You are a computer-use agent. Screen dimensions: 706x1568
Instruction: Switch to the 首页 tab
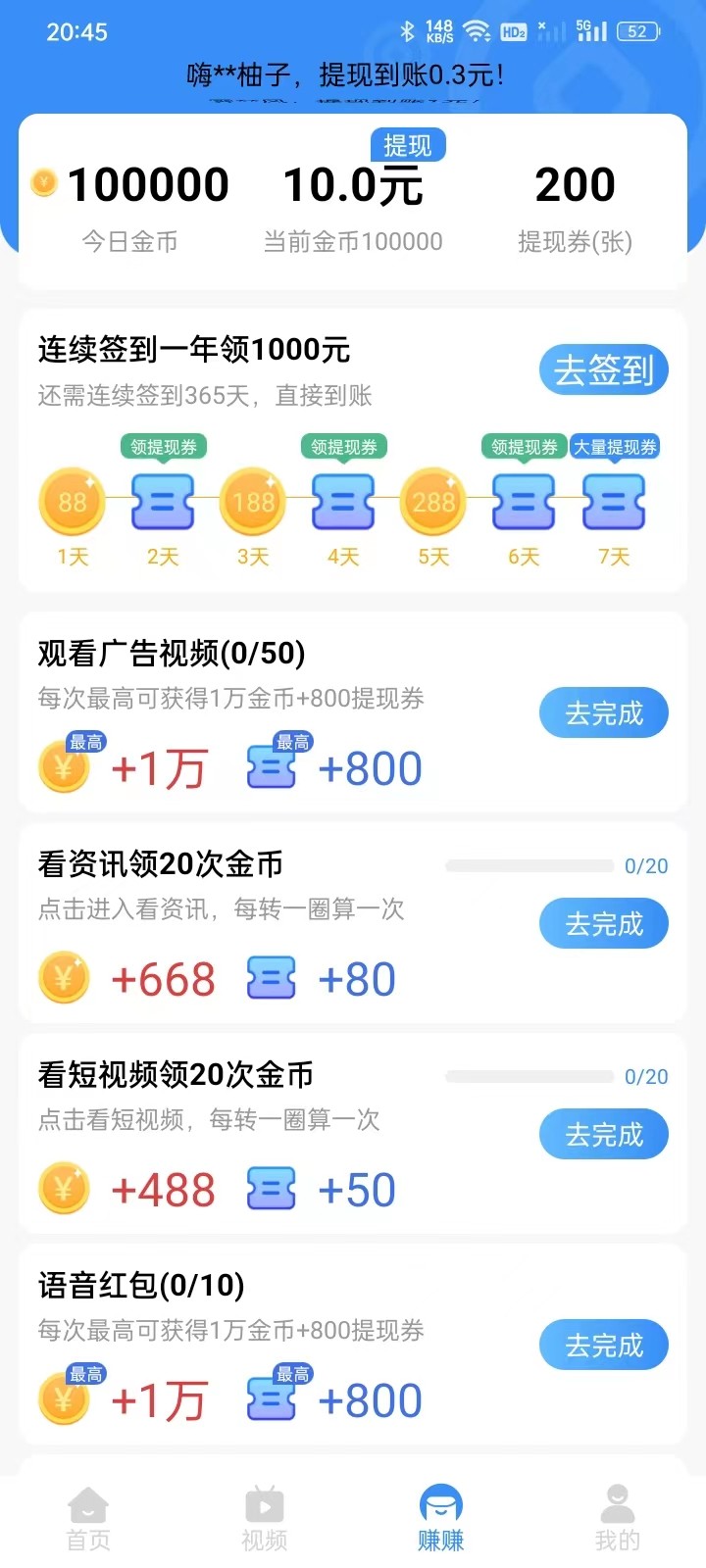pyautogui.click(x=88, y=1518)
